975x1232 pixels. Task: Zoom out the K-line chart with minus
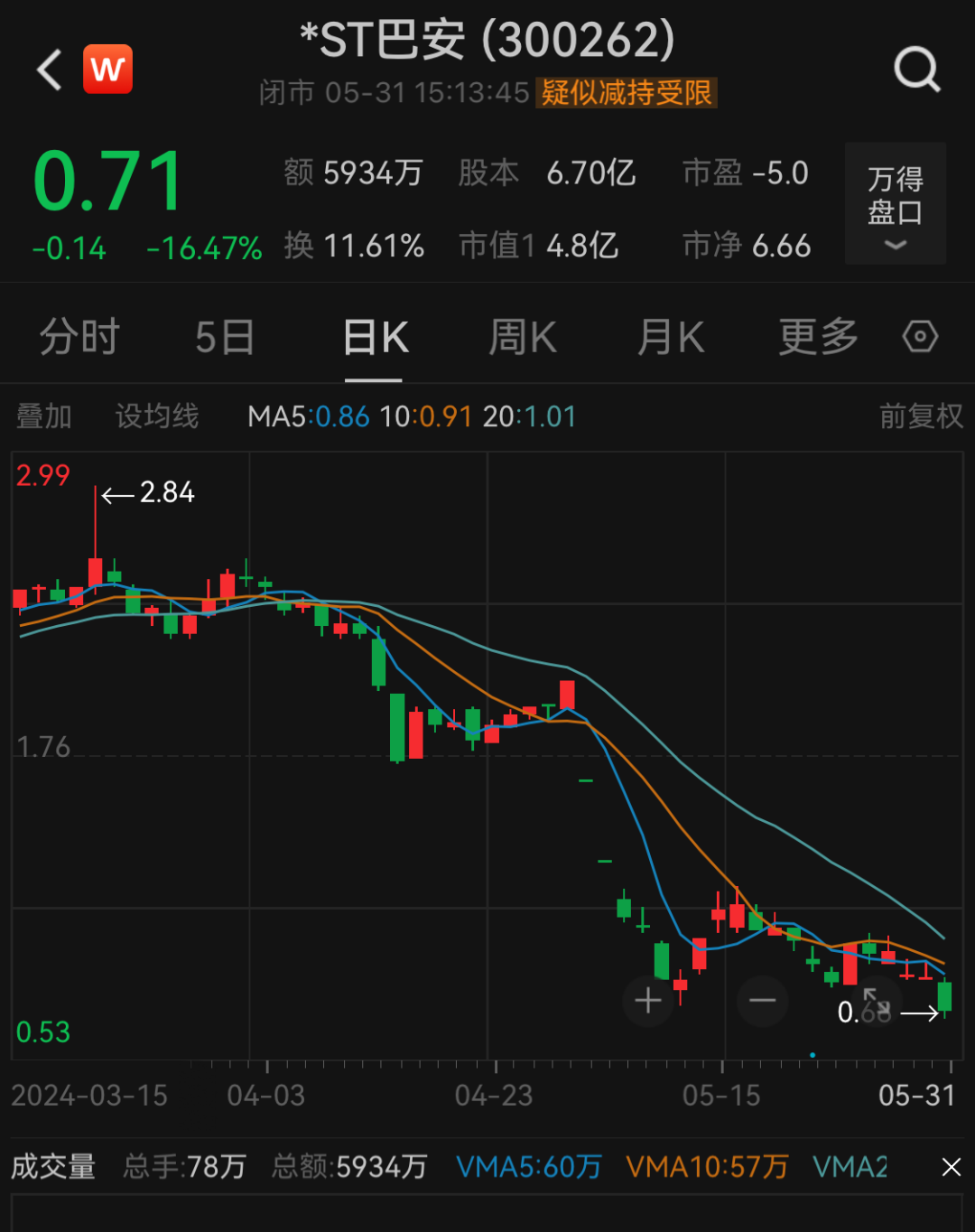(x=763, y=1001)
